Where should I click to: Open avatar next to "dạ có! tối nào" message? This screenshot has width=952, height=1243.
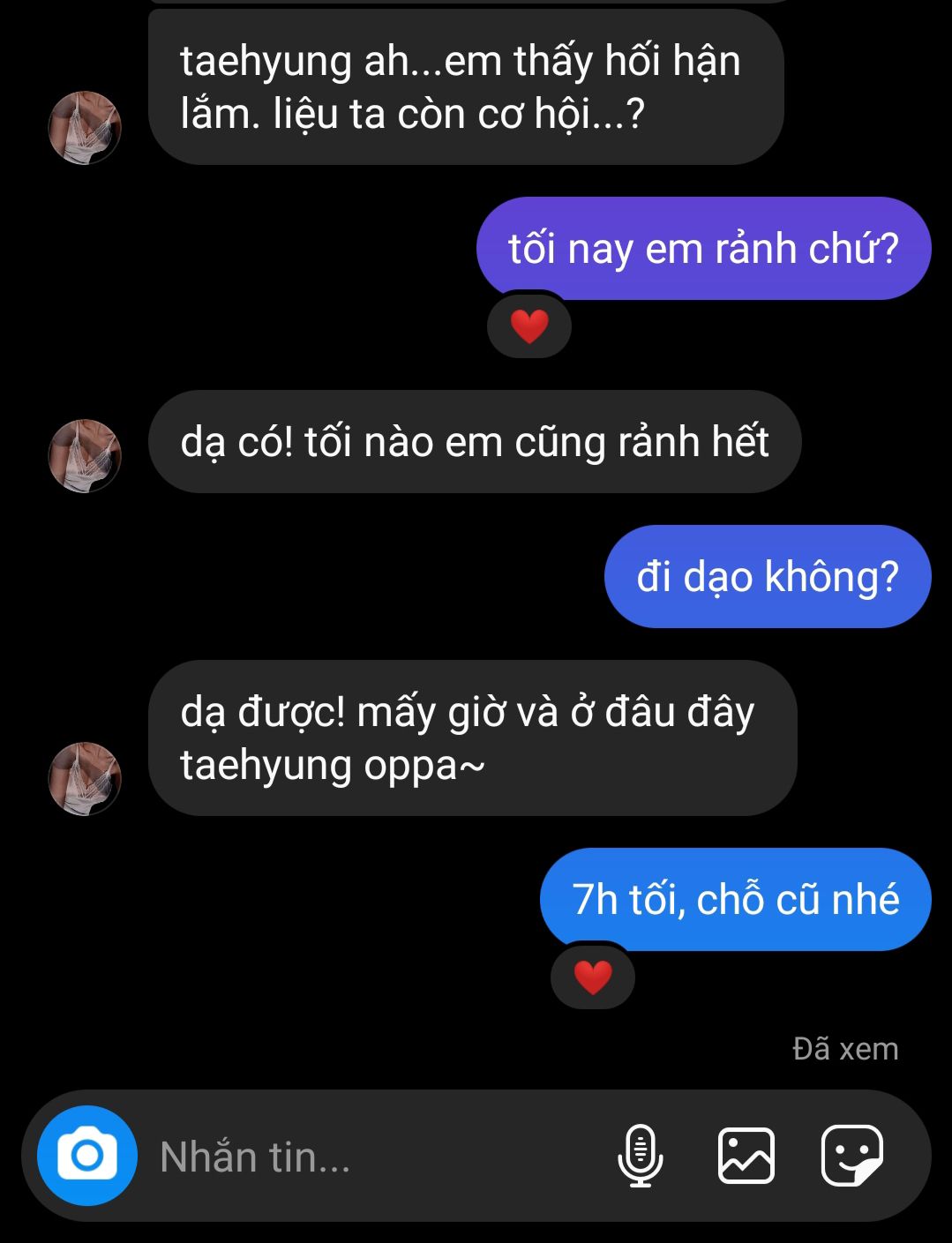[x=84, y=455]
